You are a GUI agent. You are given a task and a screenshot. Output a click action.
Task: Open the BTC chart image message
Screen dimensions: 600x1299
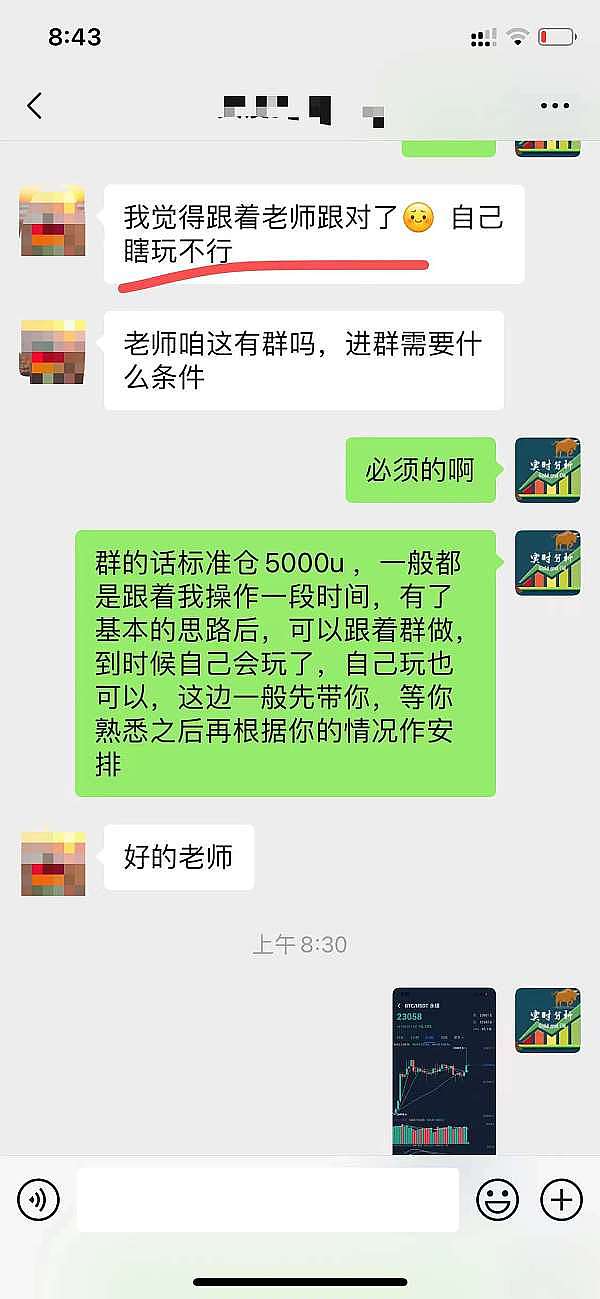444,1070
